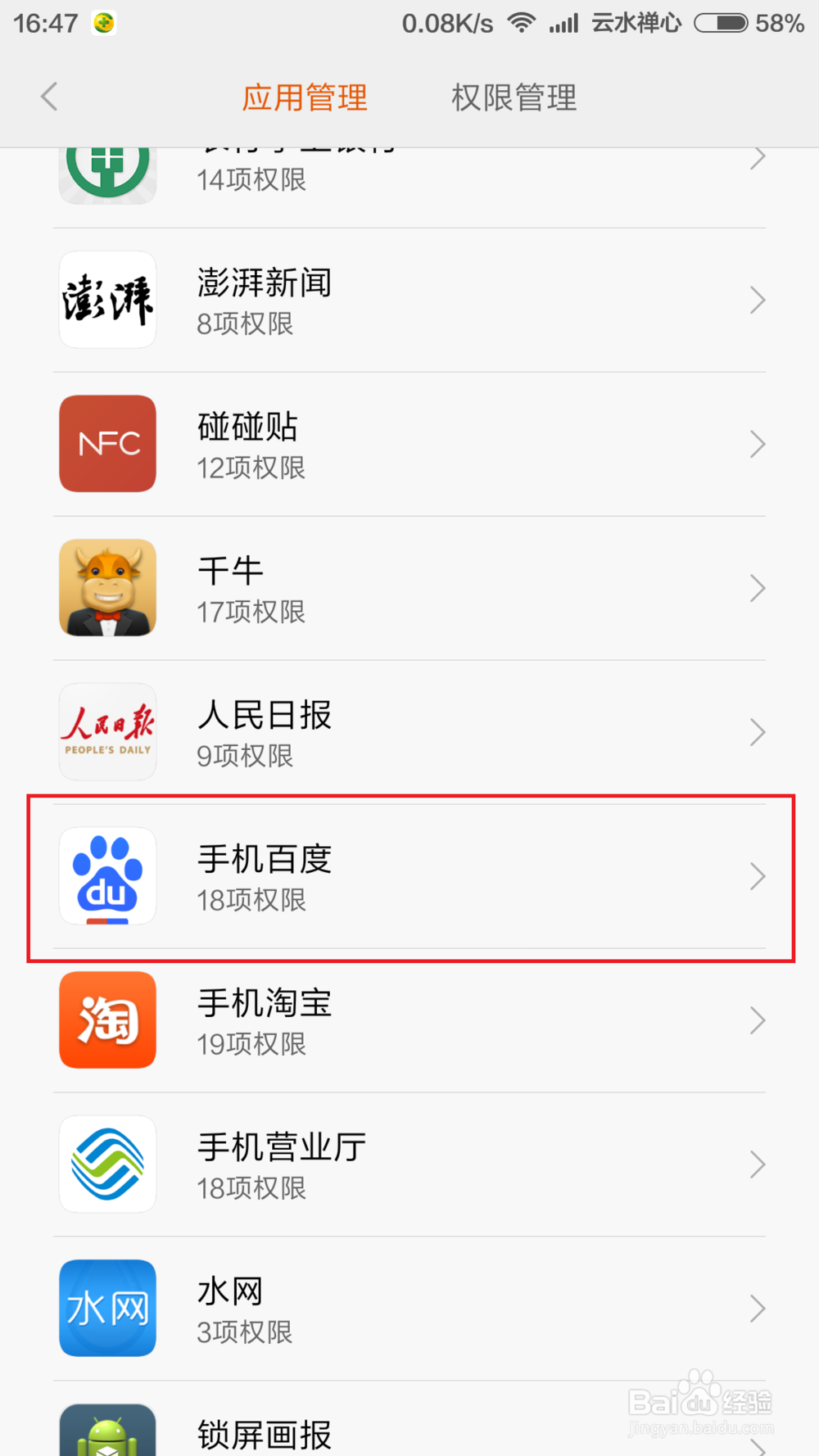Tap the NFC 碰碰贴 app icon
Image resolution: width=819 pixels, height=1456 pixels.
pos(107,444)
